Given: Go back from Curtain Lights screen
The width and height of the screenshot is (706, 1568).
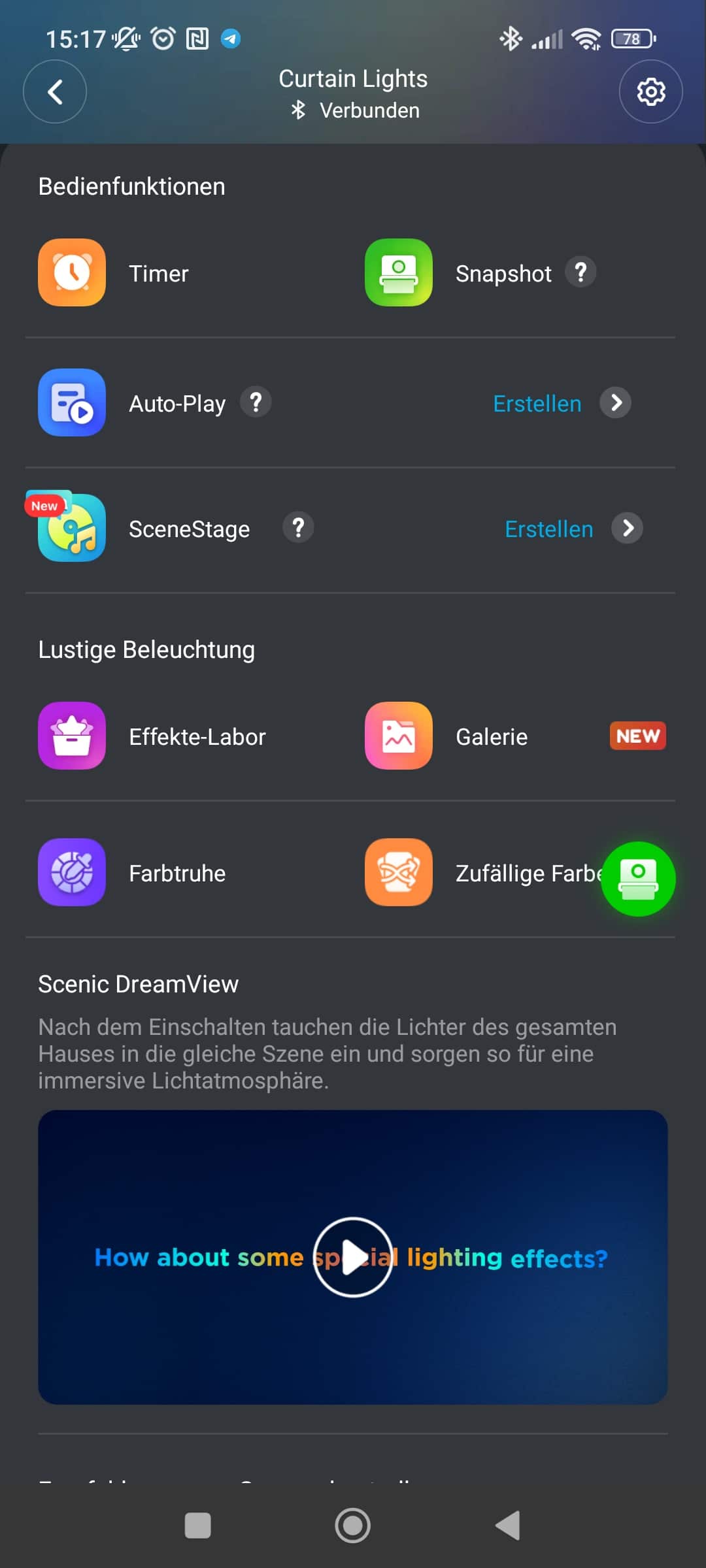Looking at the screenshot, I should (55, 91).
